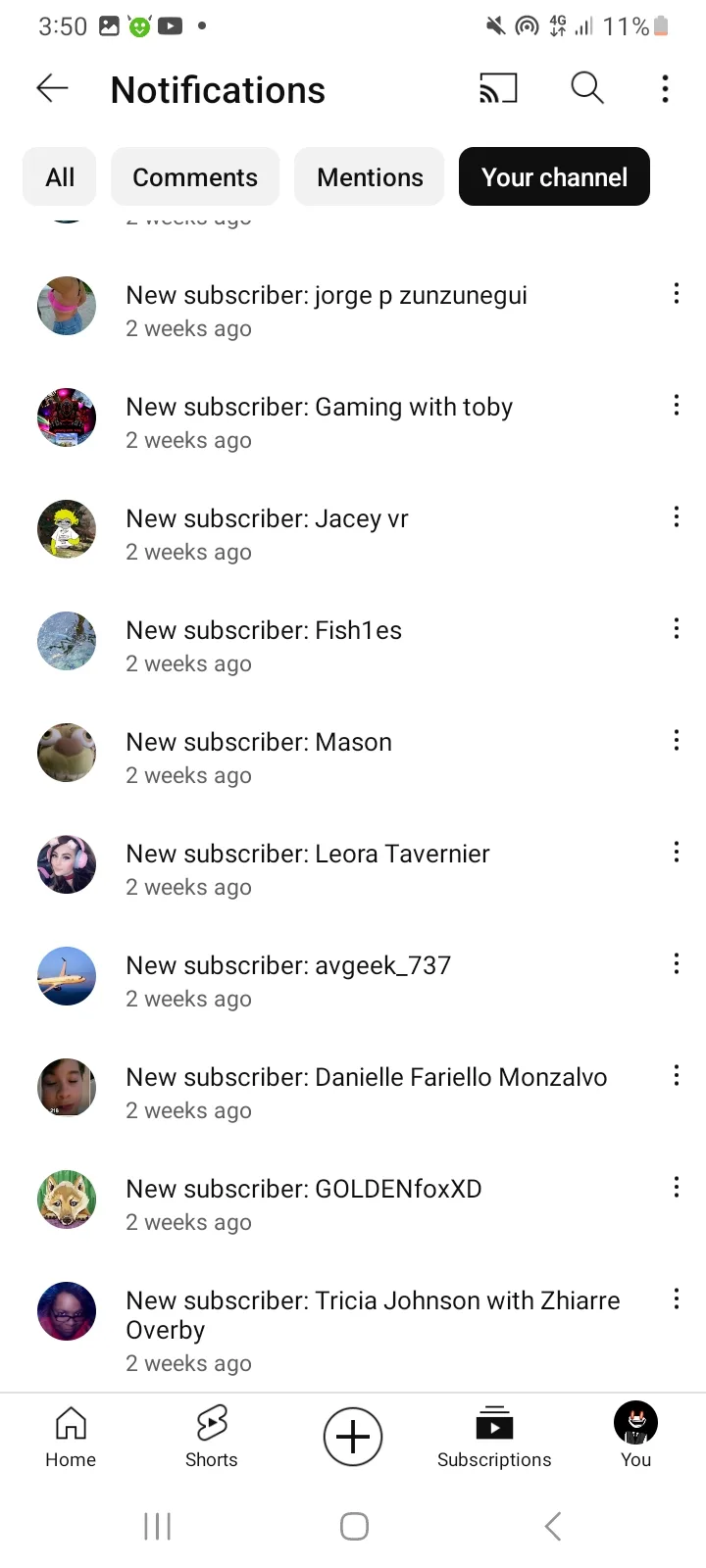The image size is (706, 1568).
Task: Tap the create plus button
Action: (x=353, y=1437)
